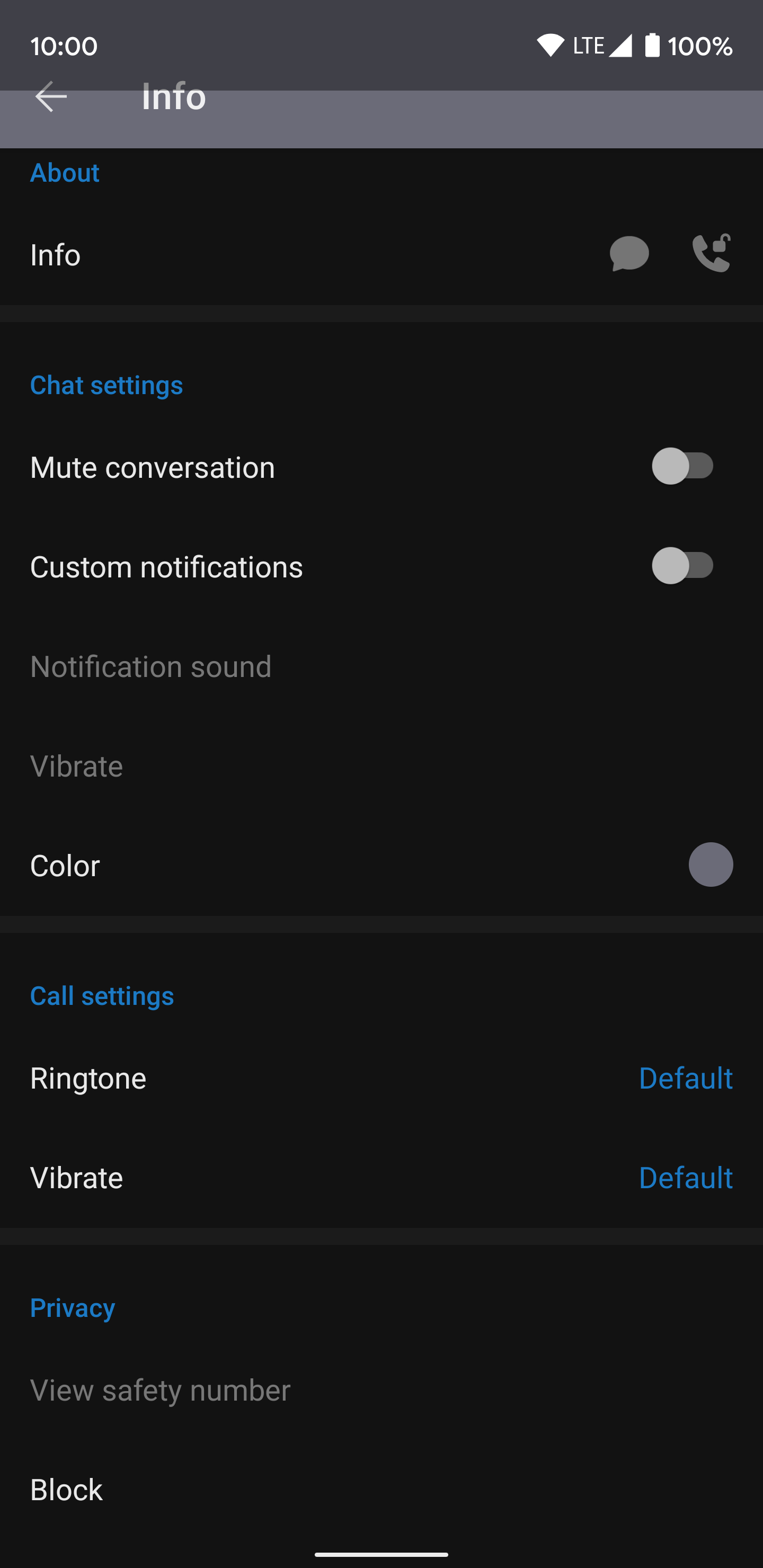Tap the Call settings header
Screen dimensions: 763x1568
[x=102, y=996]
